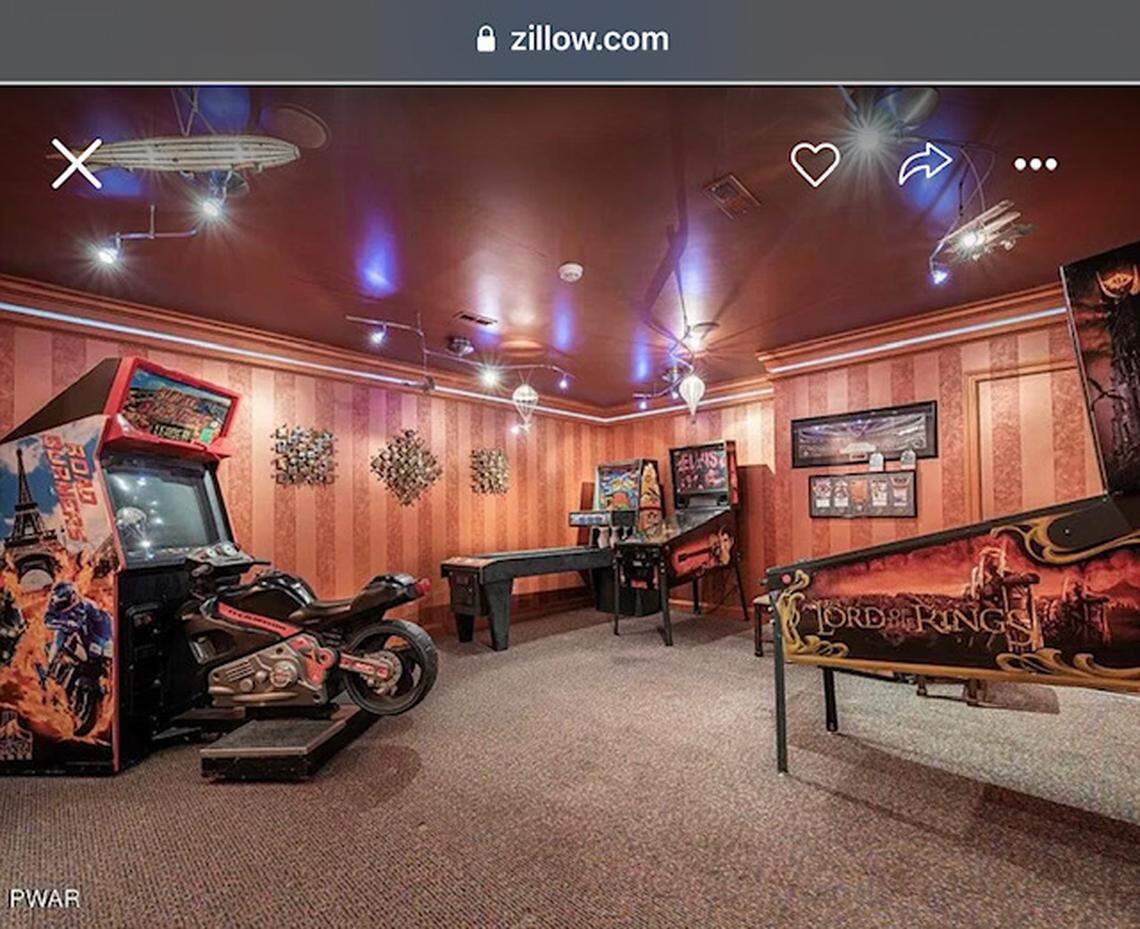Tap the zillow.com address bar
This screenshot has width=1140, height=929.
[x=572, y=40]
